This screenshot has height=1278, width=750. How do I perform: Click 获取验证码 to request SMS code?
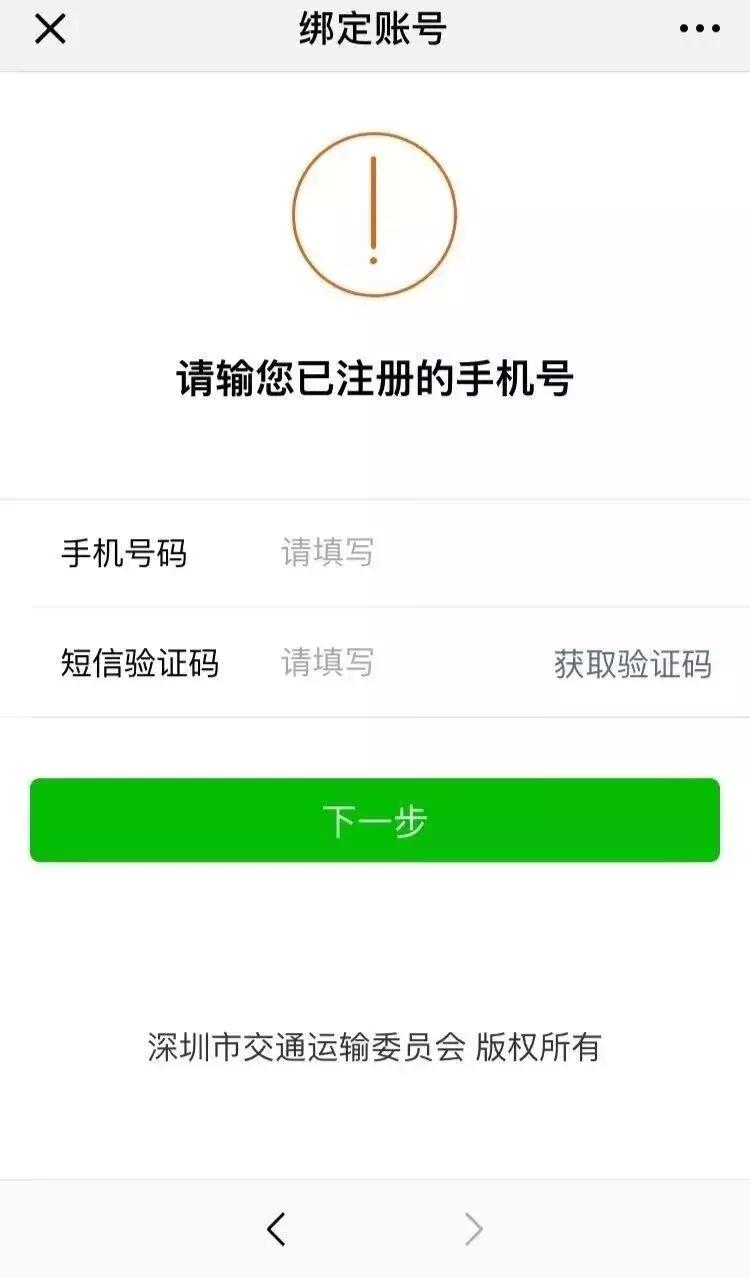point(633,662)
